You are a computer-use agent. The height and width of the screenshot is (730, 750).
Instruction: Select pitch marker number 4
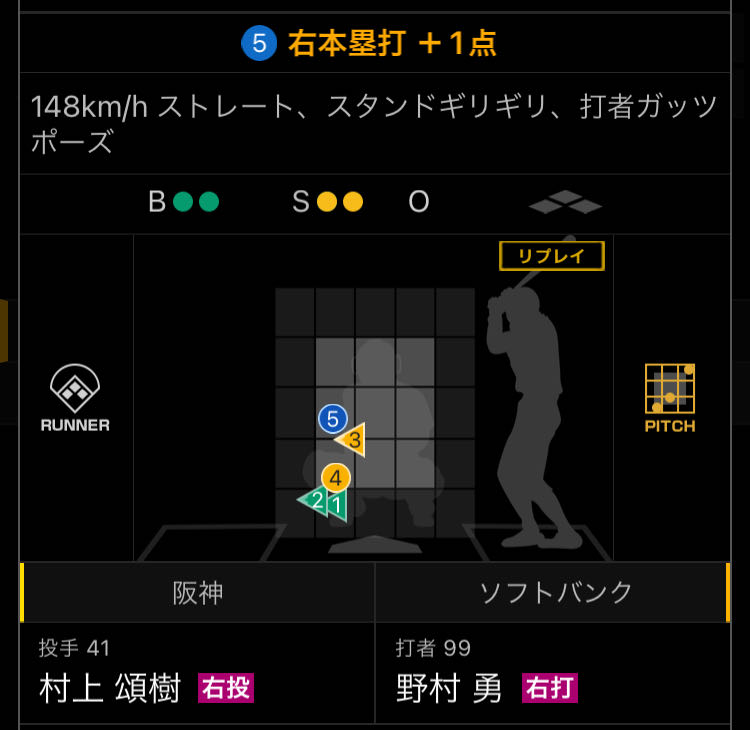pos(336,477)
